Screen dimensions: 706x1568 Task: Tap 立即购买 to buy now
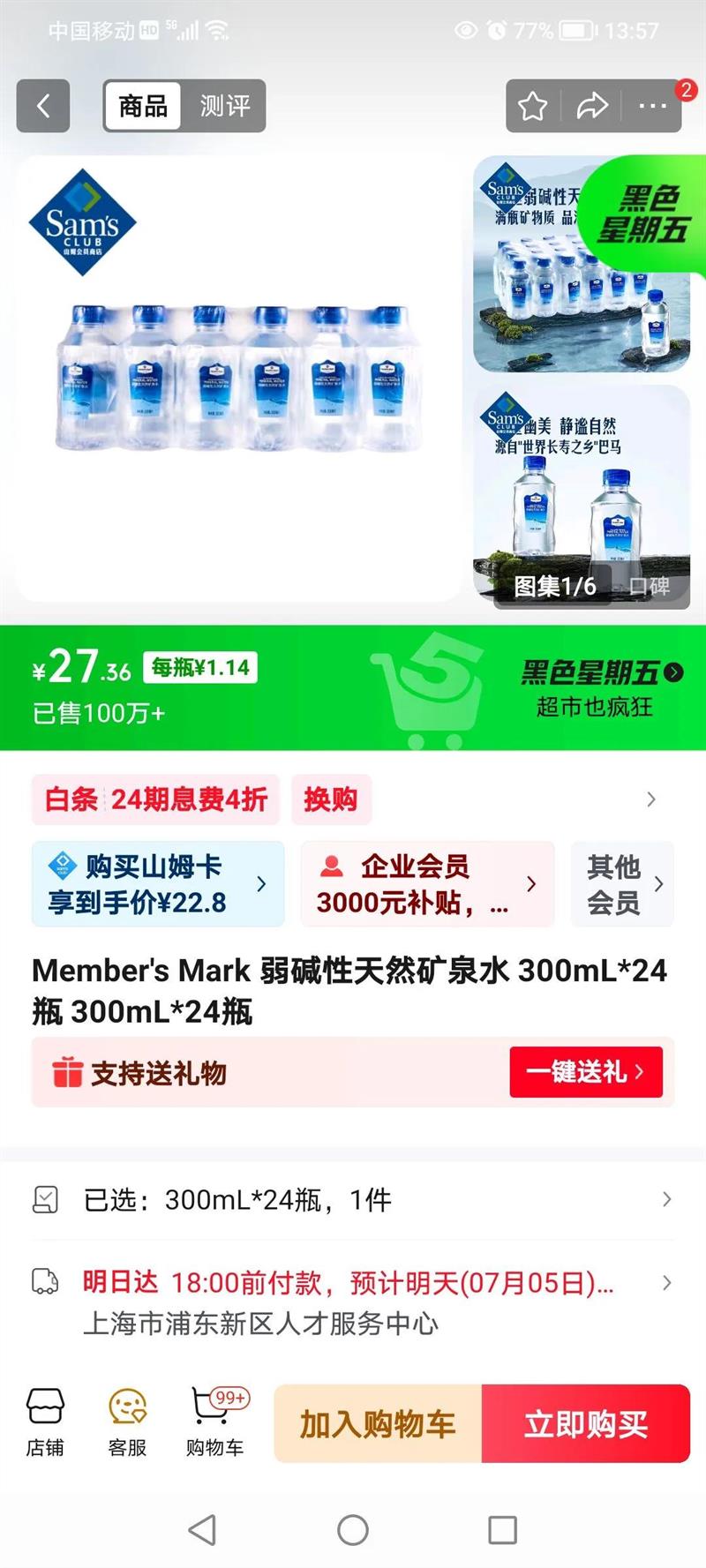coord(586,1423)
